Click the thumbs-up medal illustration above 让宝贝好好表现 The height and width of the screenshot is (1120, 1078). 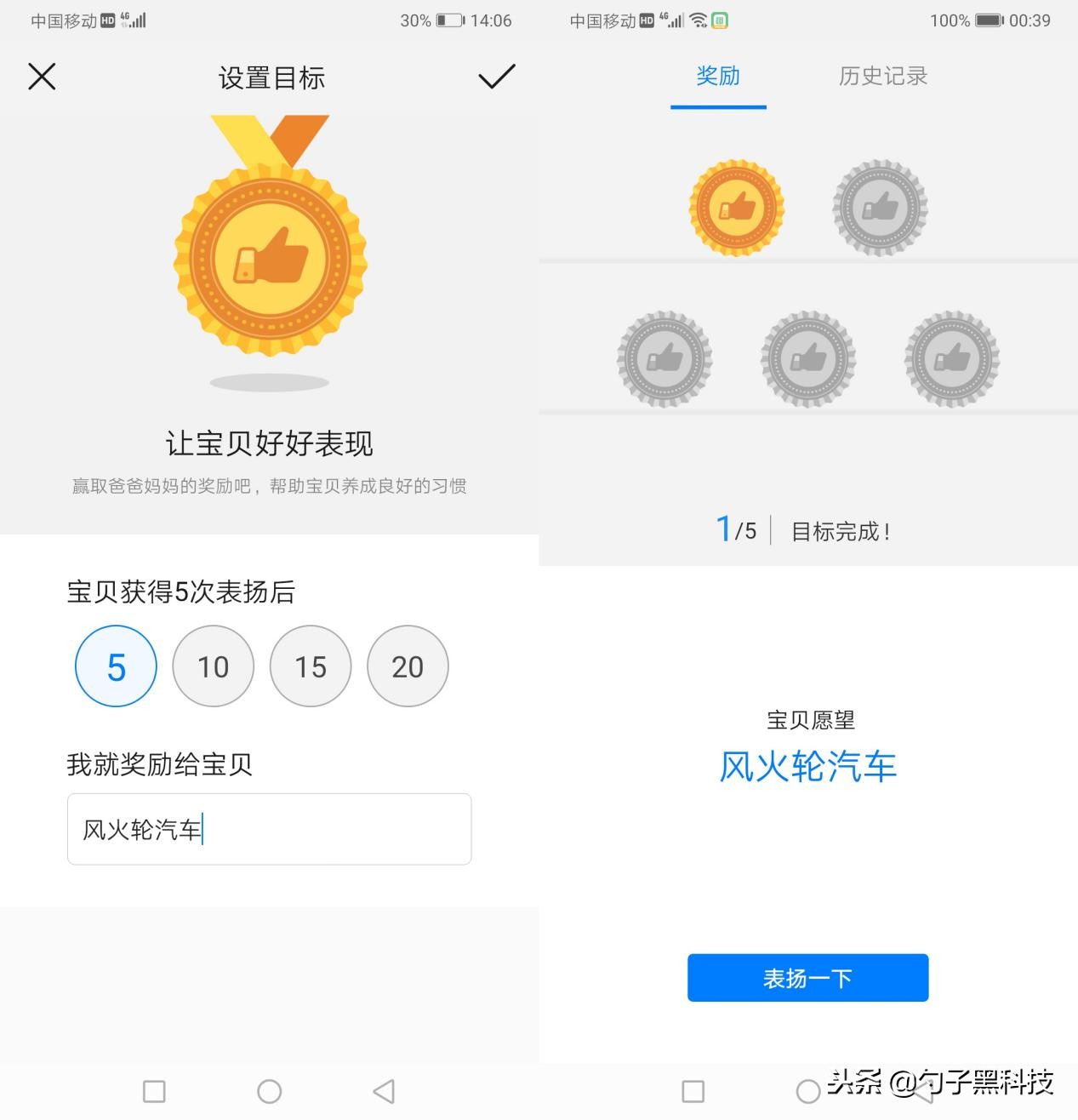[x=269, y=255]
